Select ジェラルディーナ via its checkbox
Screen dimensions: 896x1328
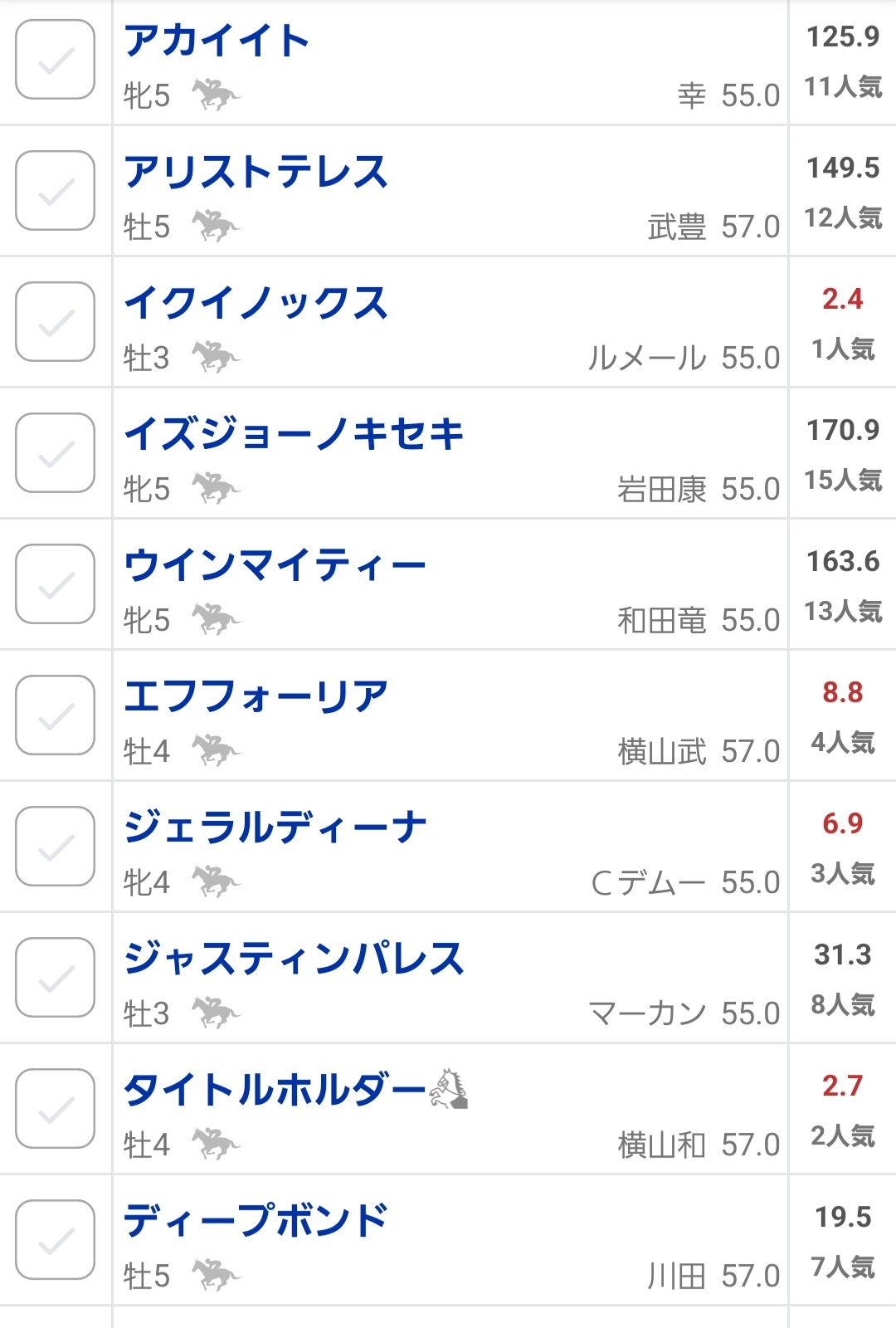(x=56, y=847)
